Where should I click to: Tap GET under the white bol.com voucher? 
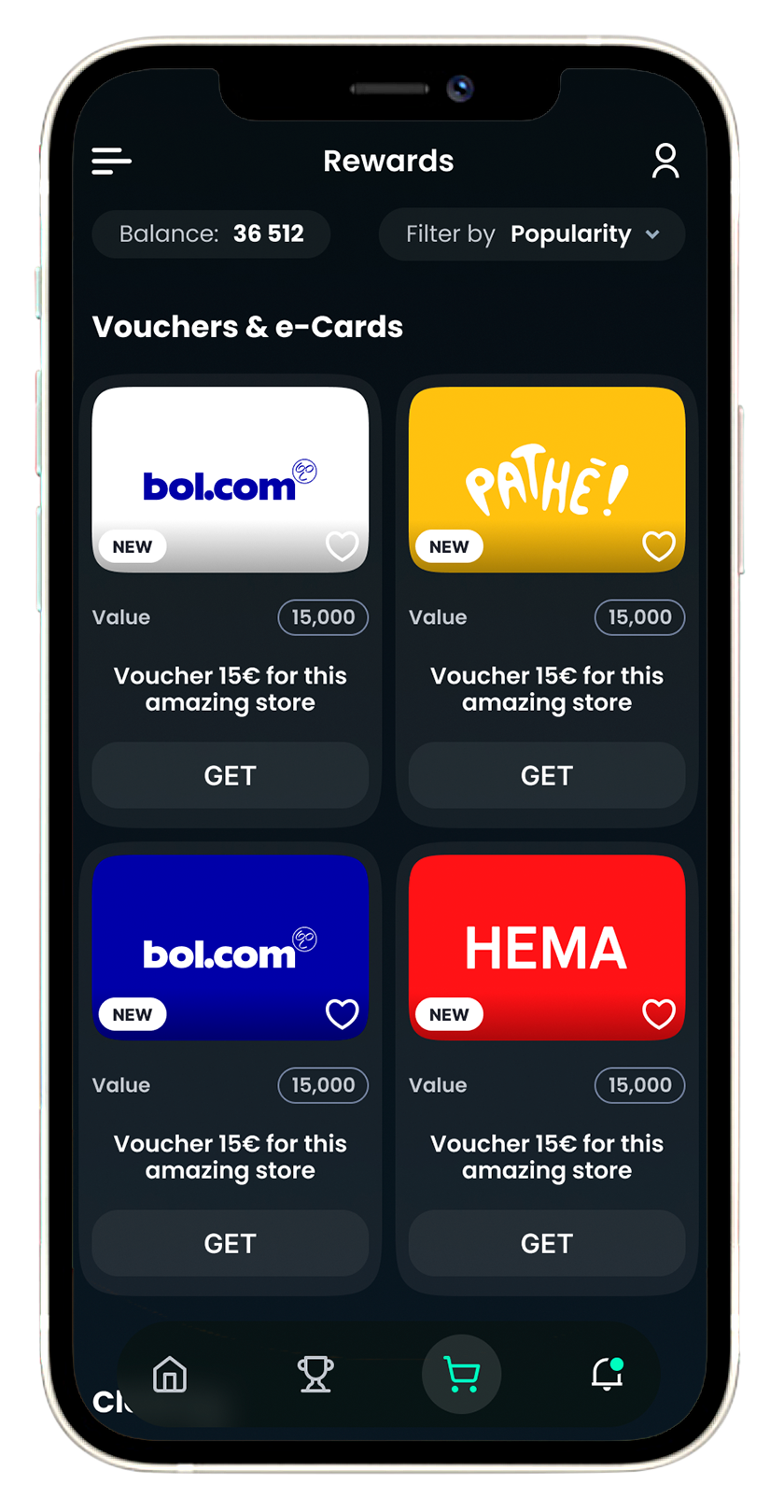coord(230,775)
